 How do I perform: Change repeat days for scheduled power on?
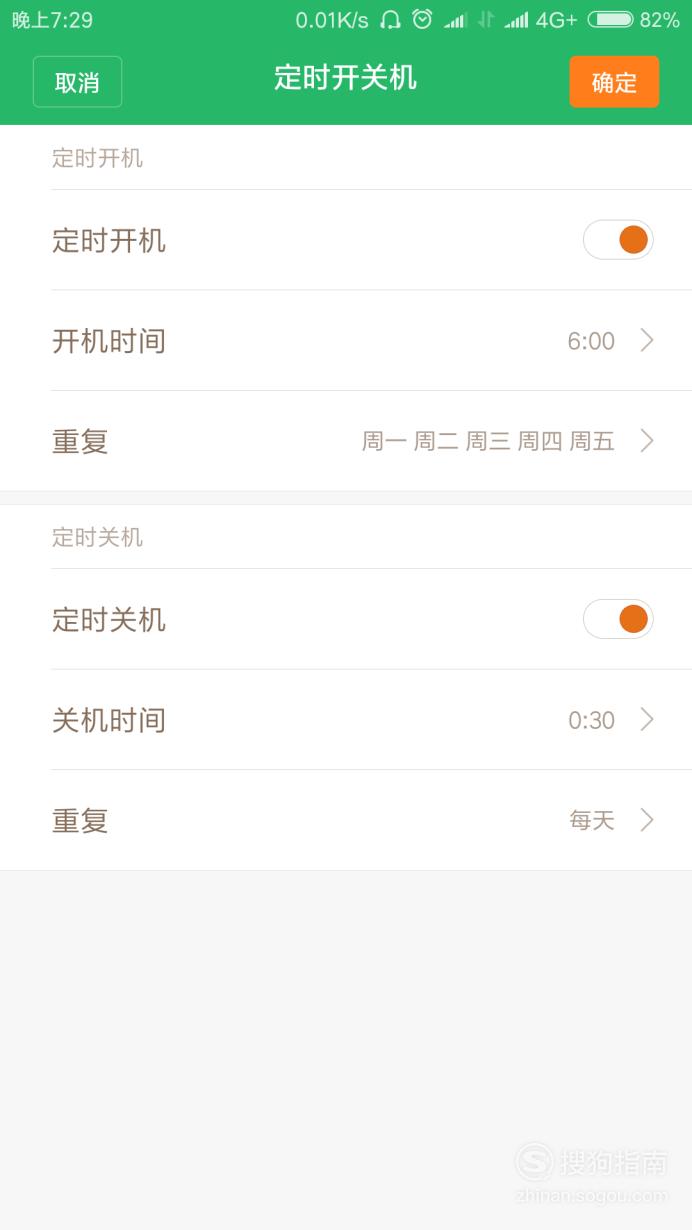tap(346, 441)
